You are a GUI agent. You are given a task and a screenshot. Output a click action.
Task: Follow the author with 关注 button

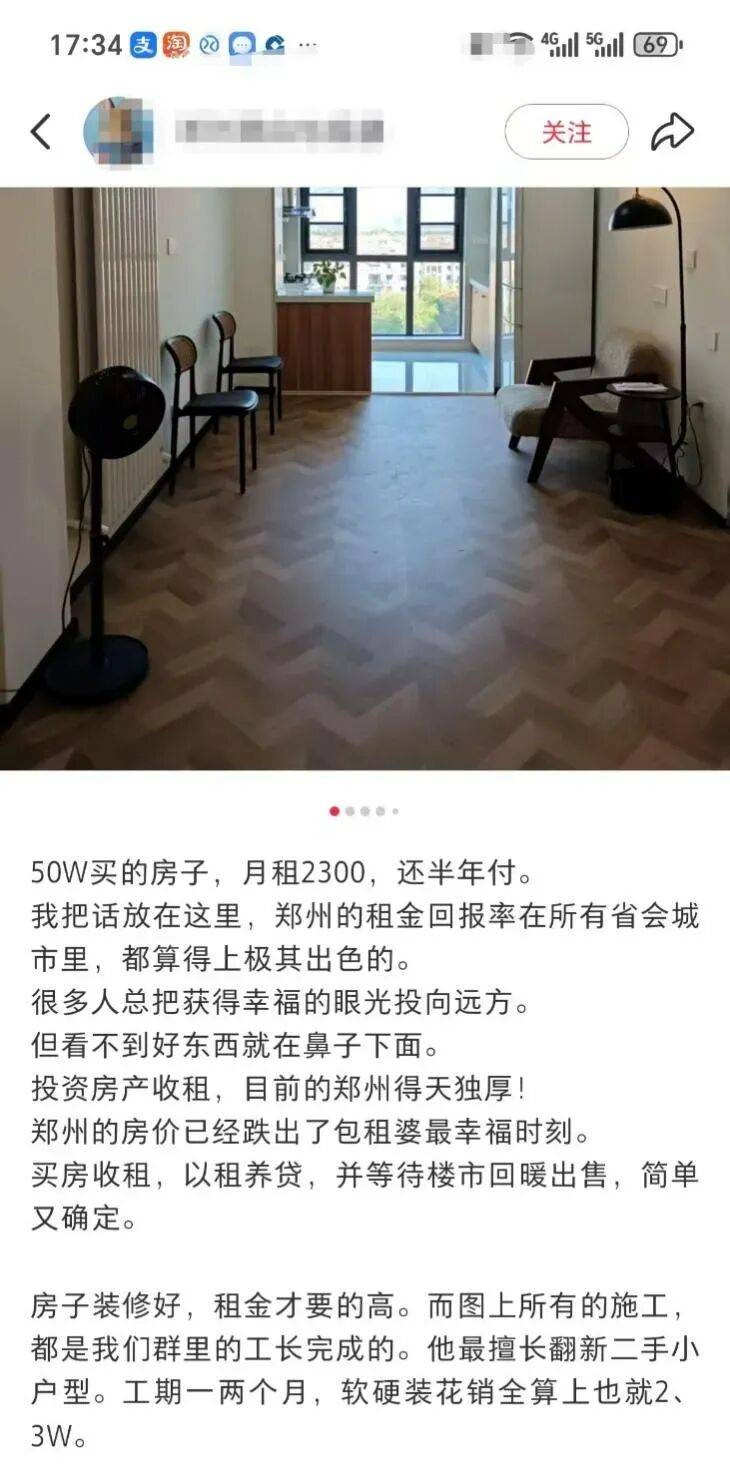click(566, 132)
